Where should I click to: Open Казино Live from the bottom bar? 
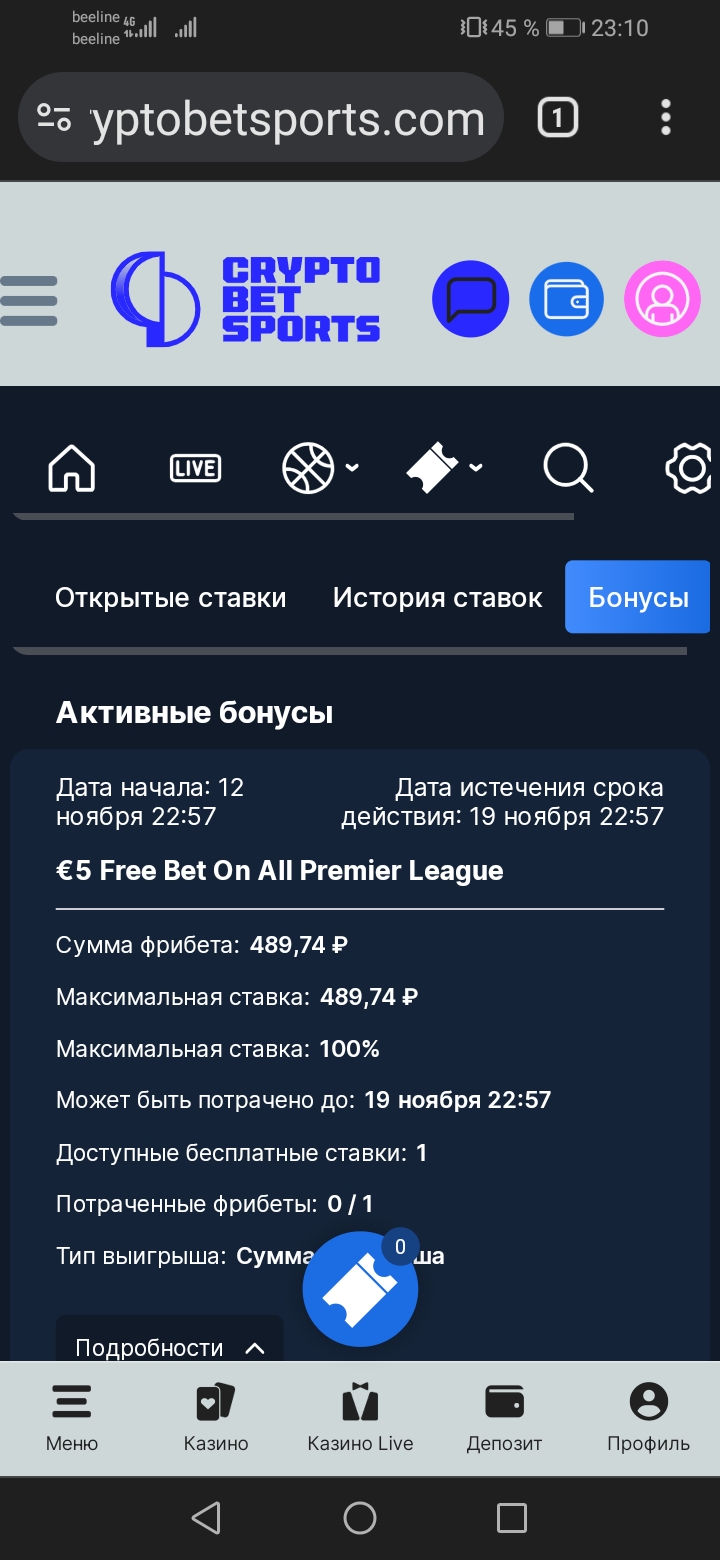tap(360, 1418)
